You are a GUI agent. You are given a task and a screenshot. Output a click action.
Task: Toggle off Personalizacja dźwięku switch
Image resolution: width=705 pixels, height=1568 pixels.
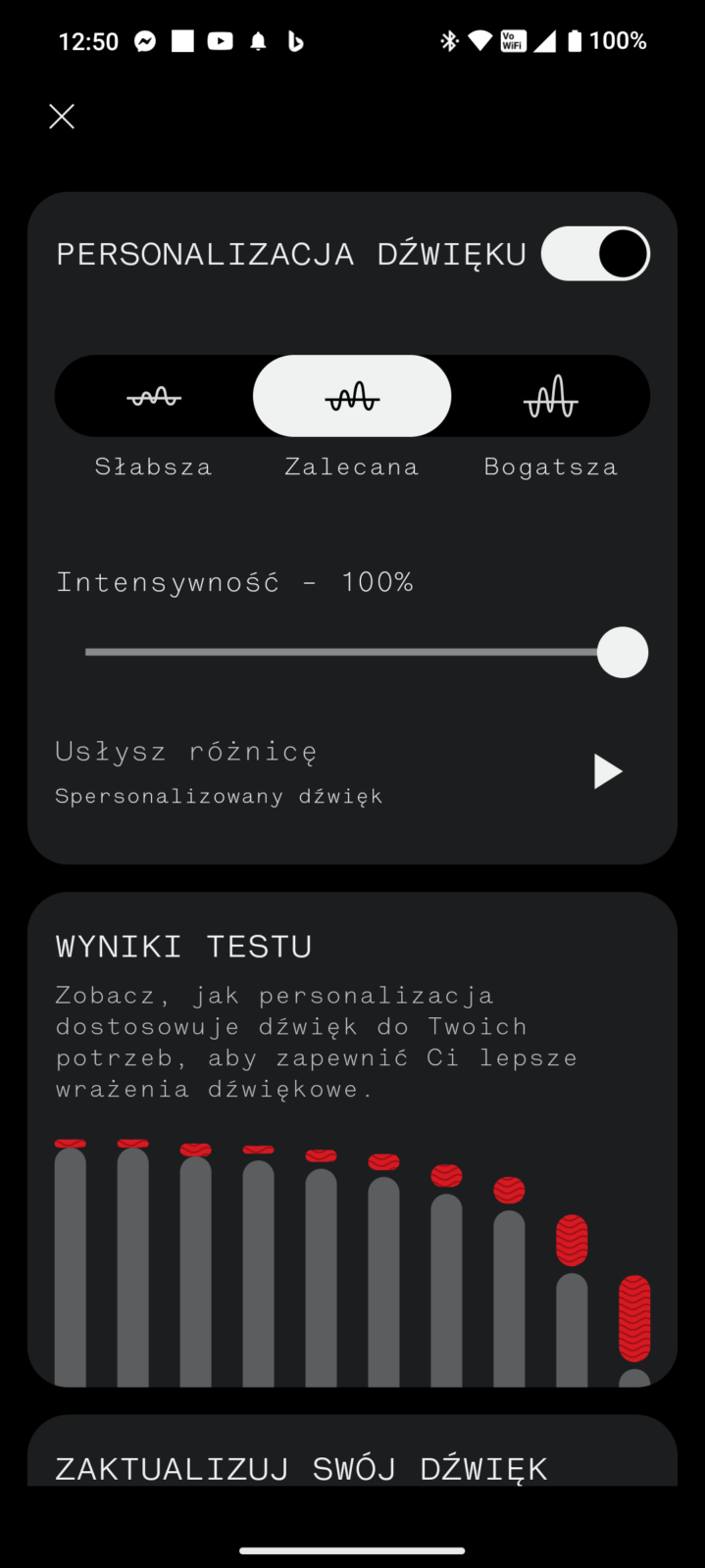pyautogui.click(x=595, y=254)
